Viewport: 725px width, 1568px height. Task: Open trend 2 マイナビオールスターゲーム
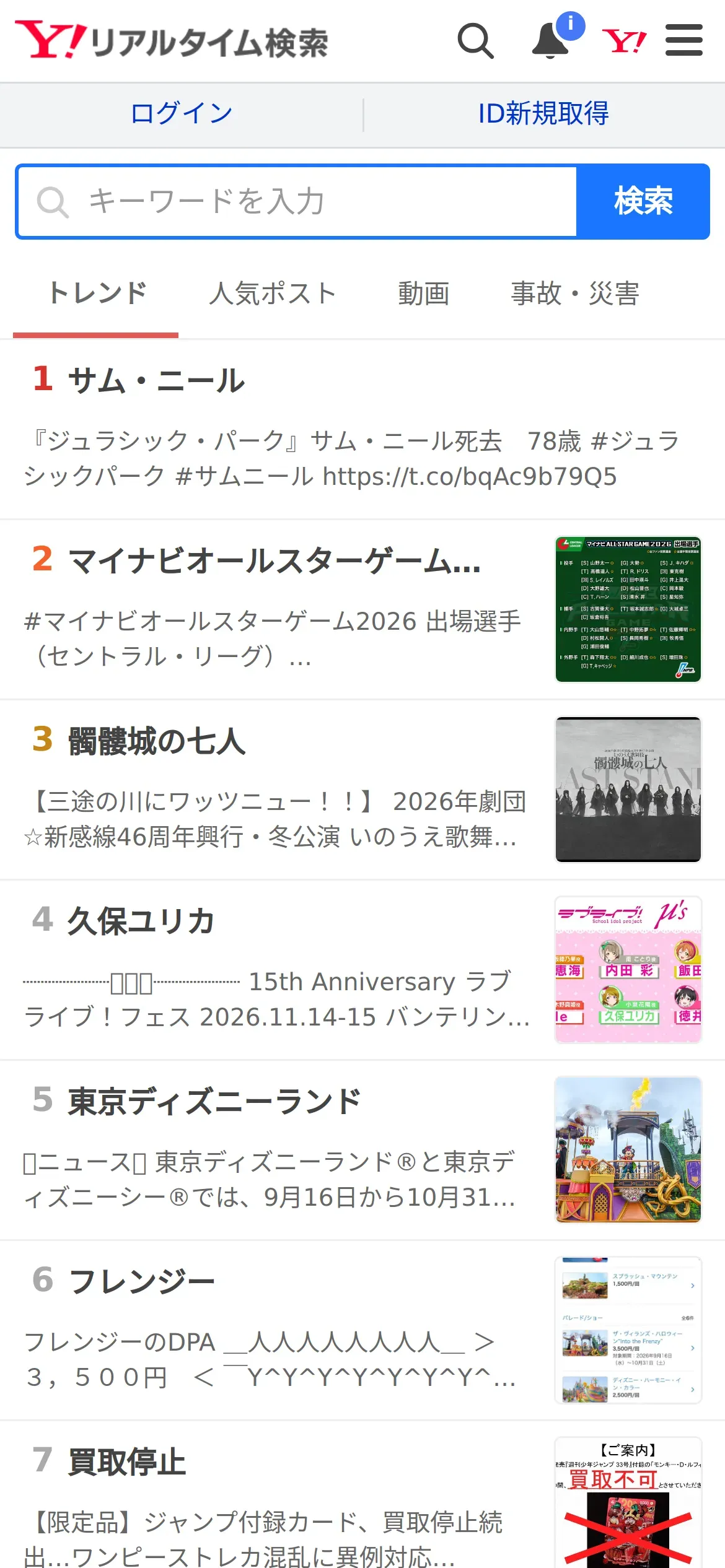pos(362,610)
